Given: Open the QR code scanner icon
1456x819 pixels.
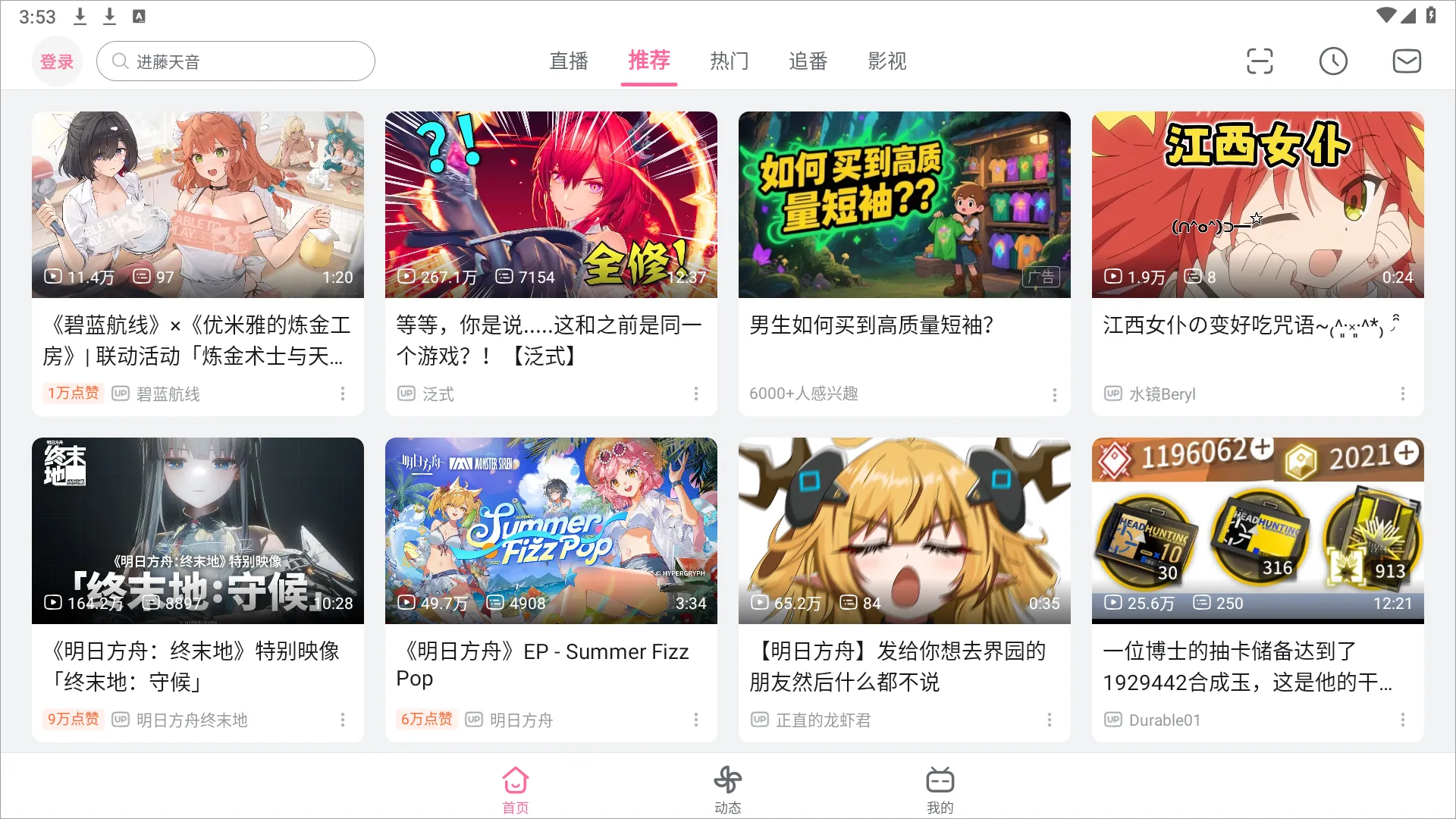Looking at the screenshot, I should 1260,61.
